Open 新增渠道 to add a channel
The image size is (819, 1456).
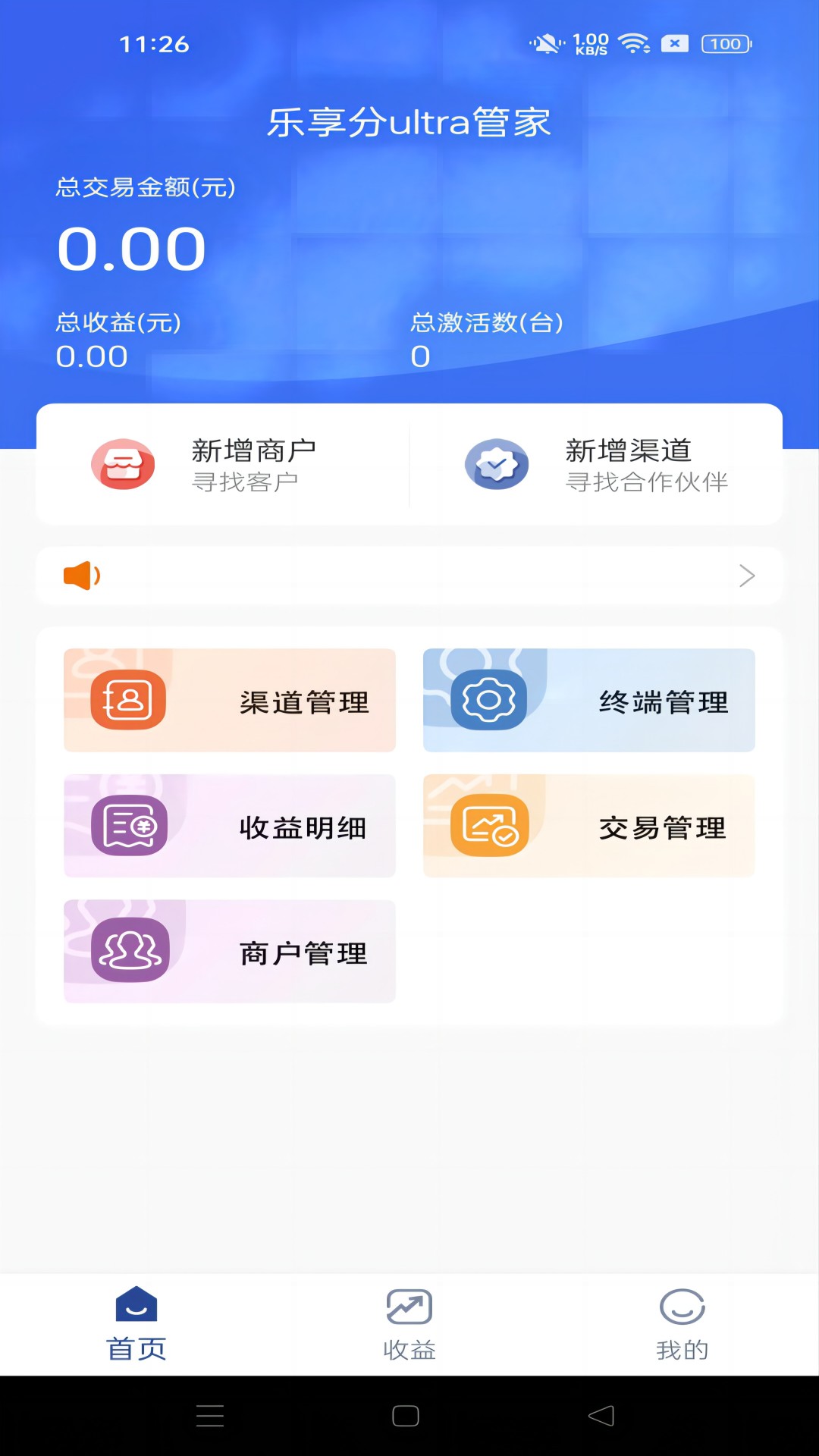[x=596, y=464]
